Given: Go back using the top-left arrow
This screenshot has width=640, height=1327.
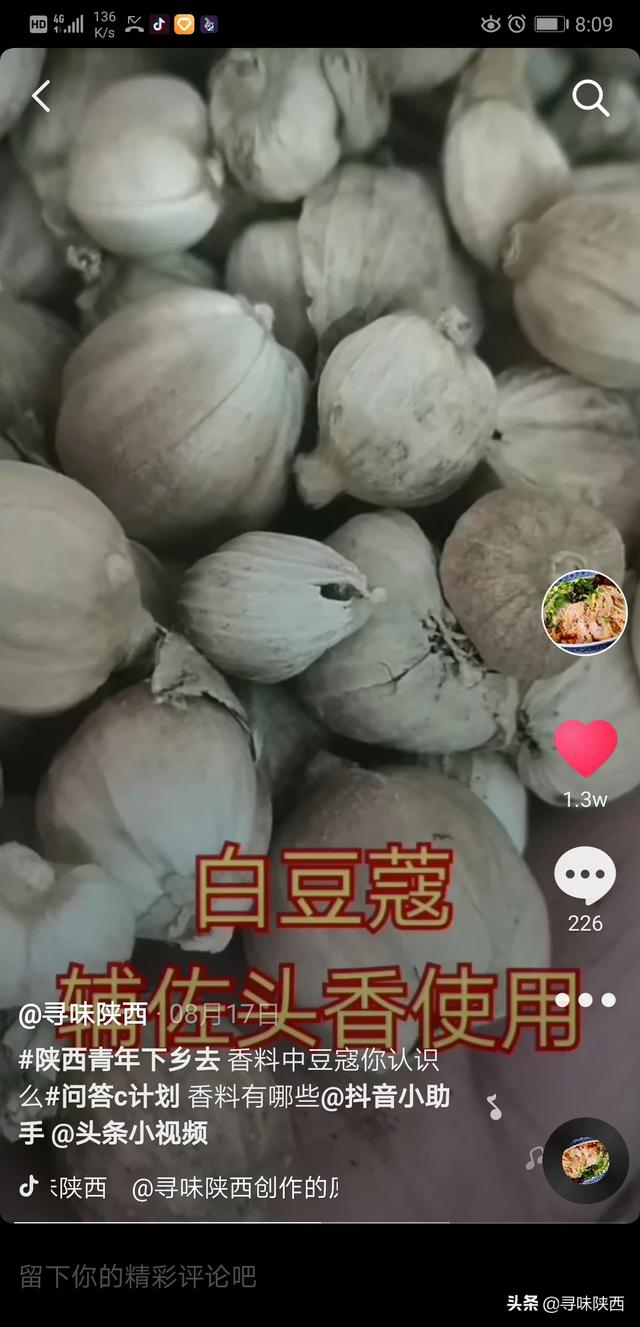Looking at the screenshot, I should [40, 97].
